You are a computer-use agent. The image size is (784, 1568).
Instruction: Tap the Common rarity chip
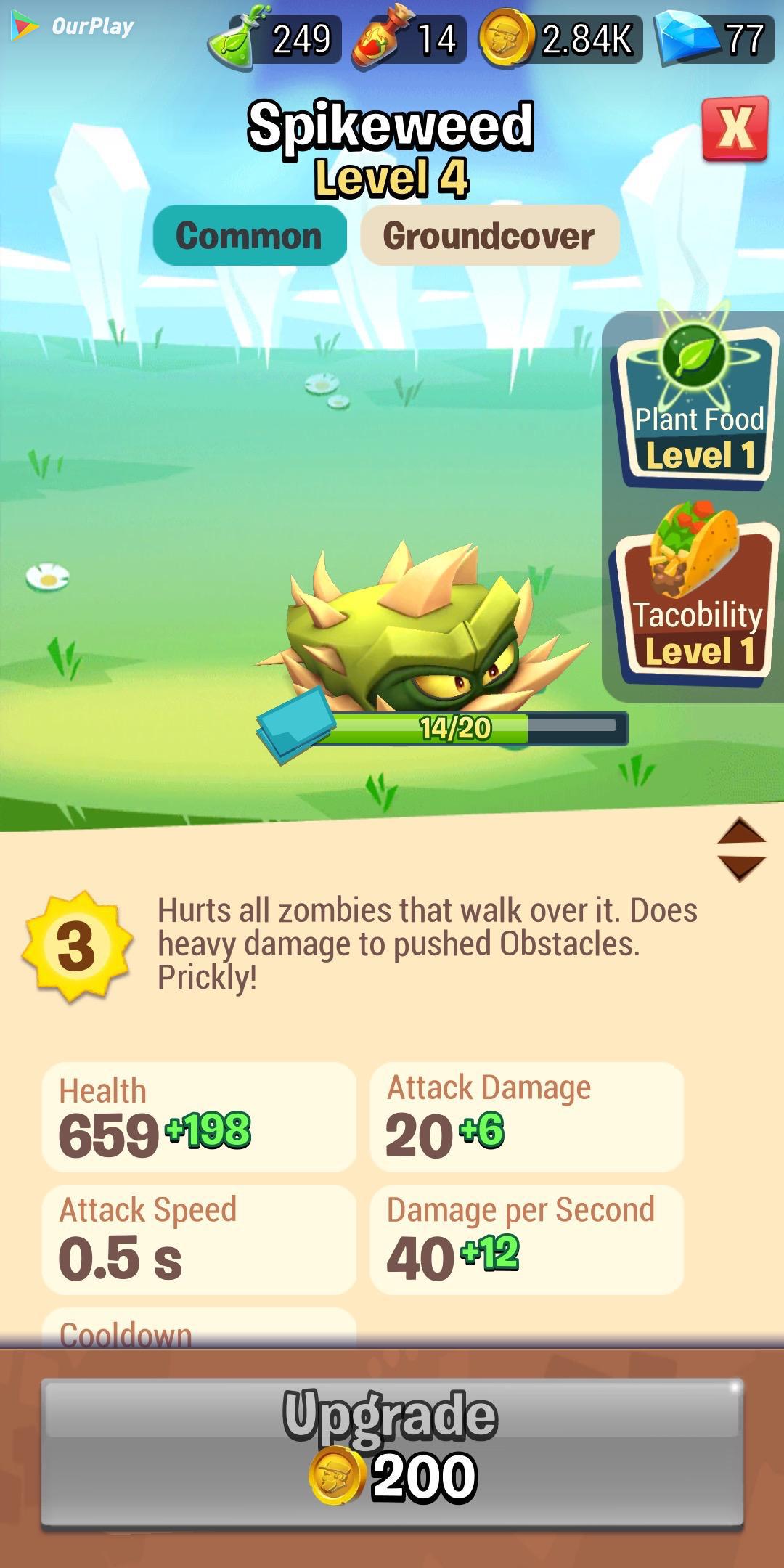[x=249, y=235]
